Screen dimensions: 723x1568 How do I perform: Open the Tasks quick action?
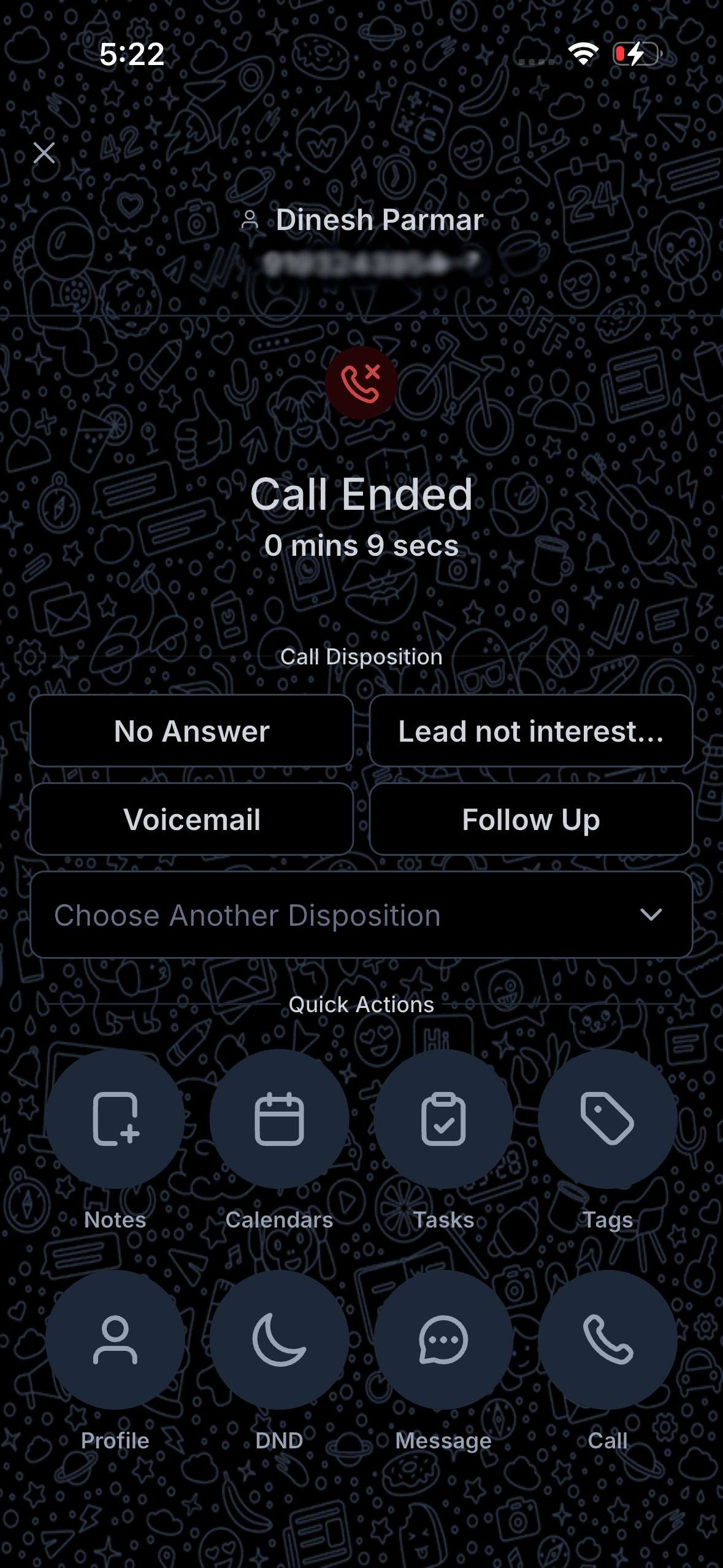pos(443,1118)
